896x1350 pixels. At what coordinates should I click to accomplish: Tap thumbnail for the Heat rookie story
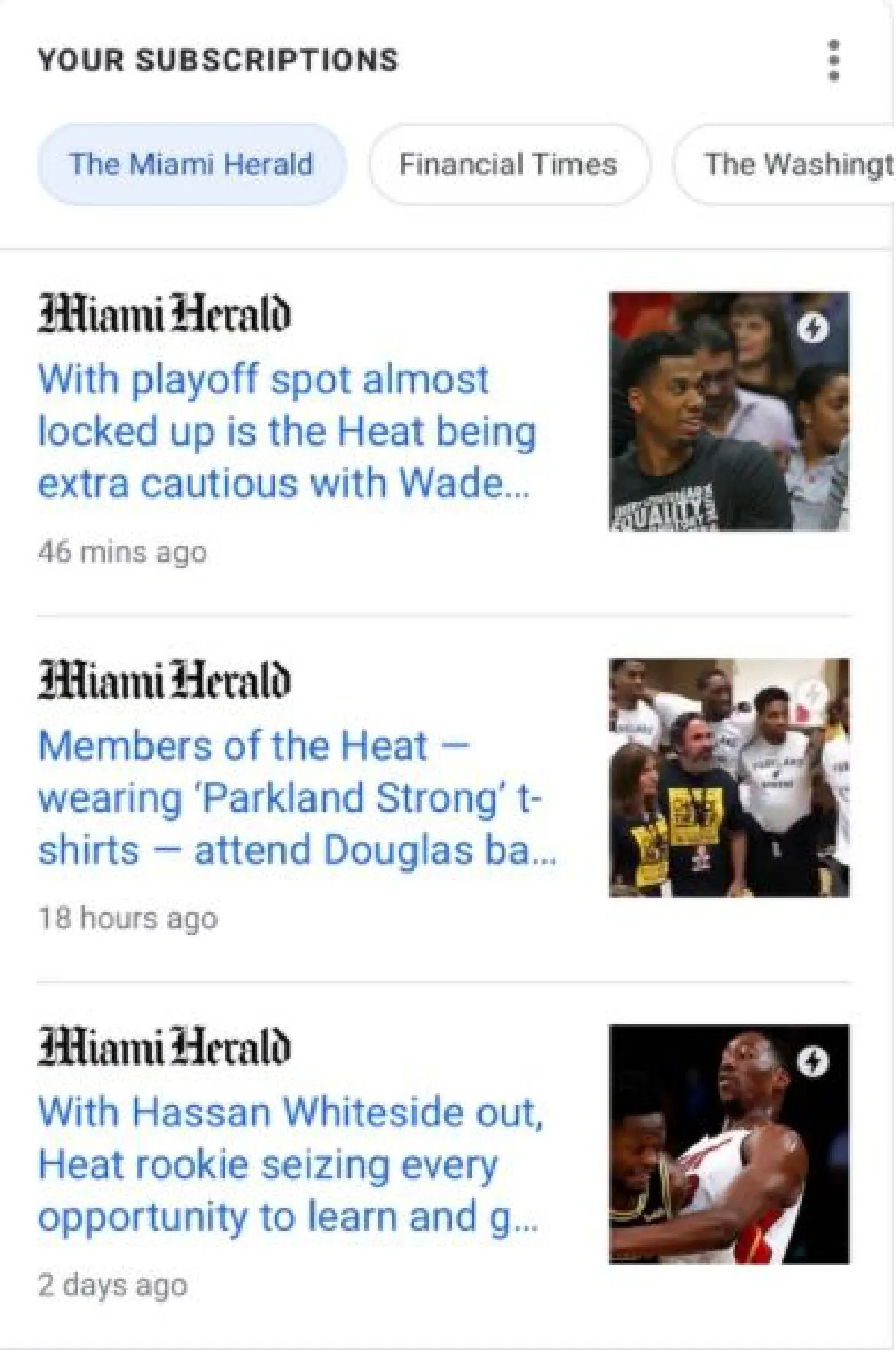[729, 1144]
